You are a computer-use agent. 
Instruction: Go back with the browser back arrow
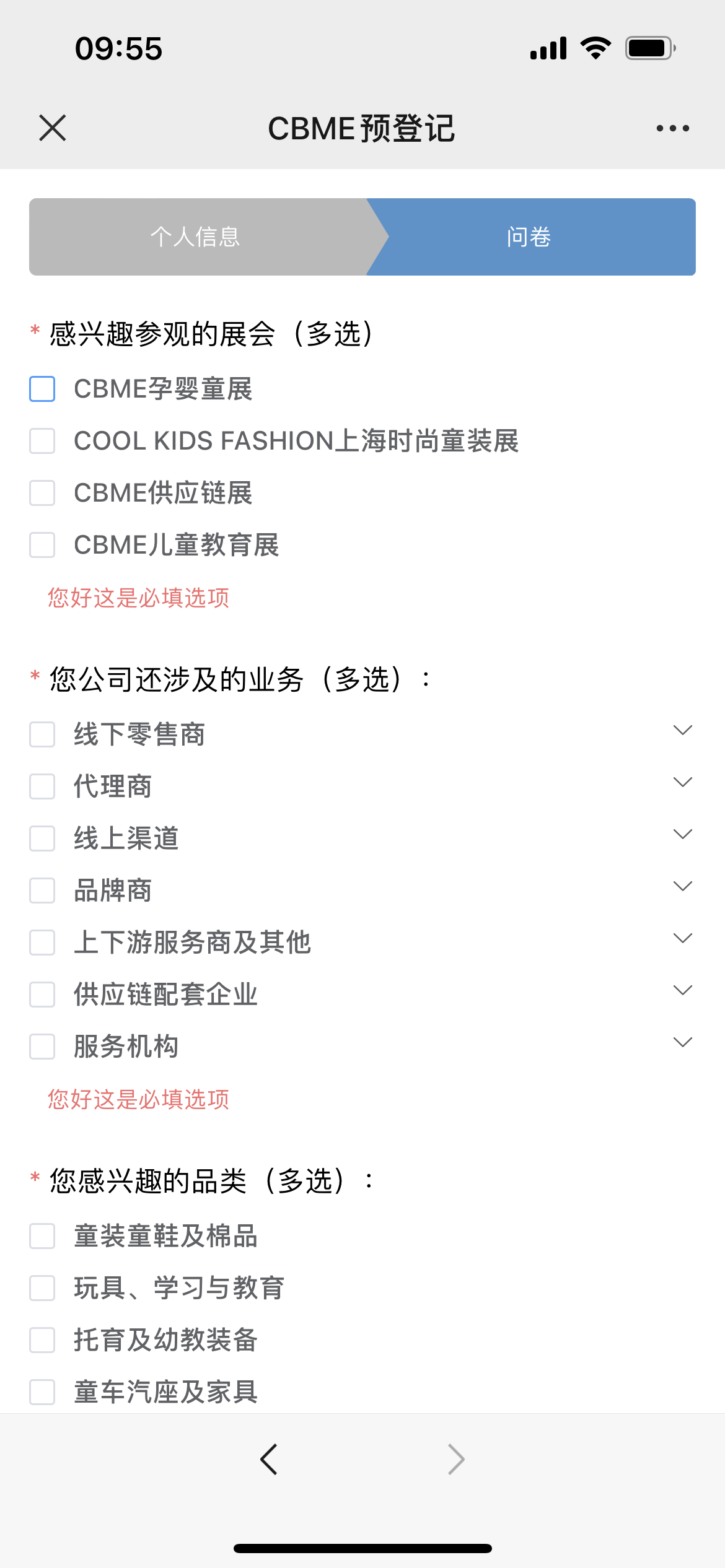pyautogui.click(x=268, y=1460)
